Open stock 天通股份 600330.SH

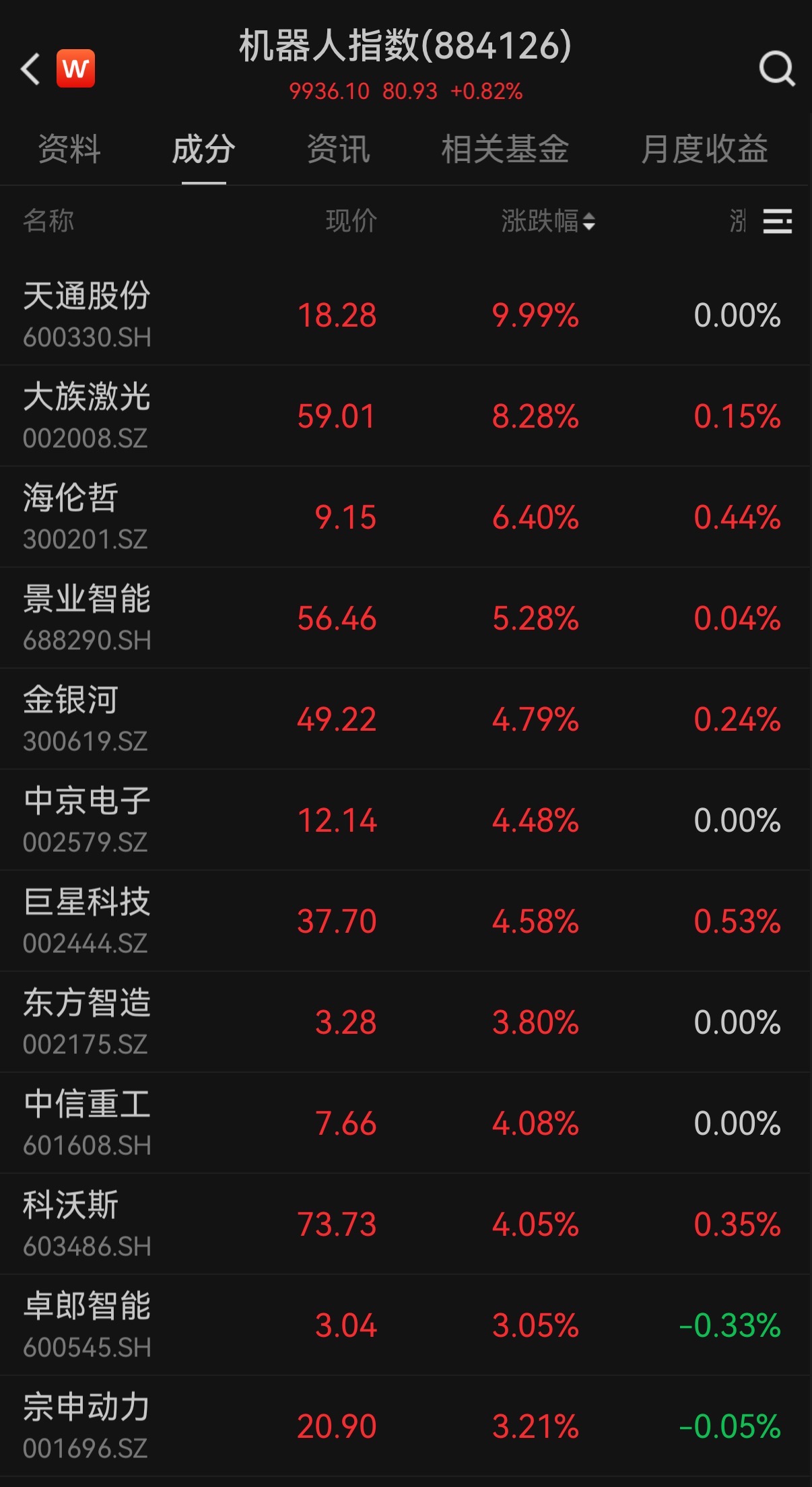tap(88, 315)
